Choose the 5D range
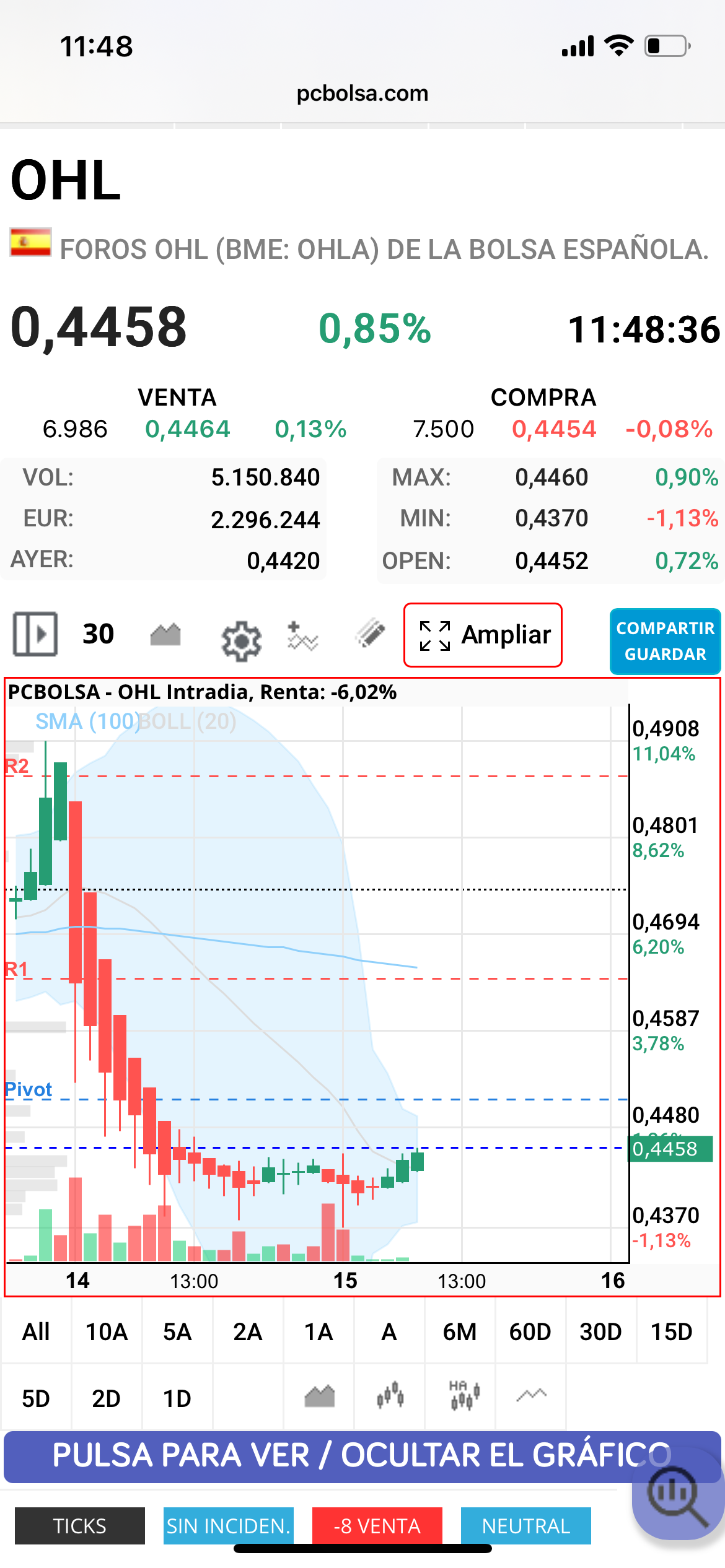This screenshot has width=725, height=1568. click(36, 1398)
